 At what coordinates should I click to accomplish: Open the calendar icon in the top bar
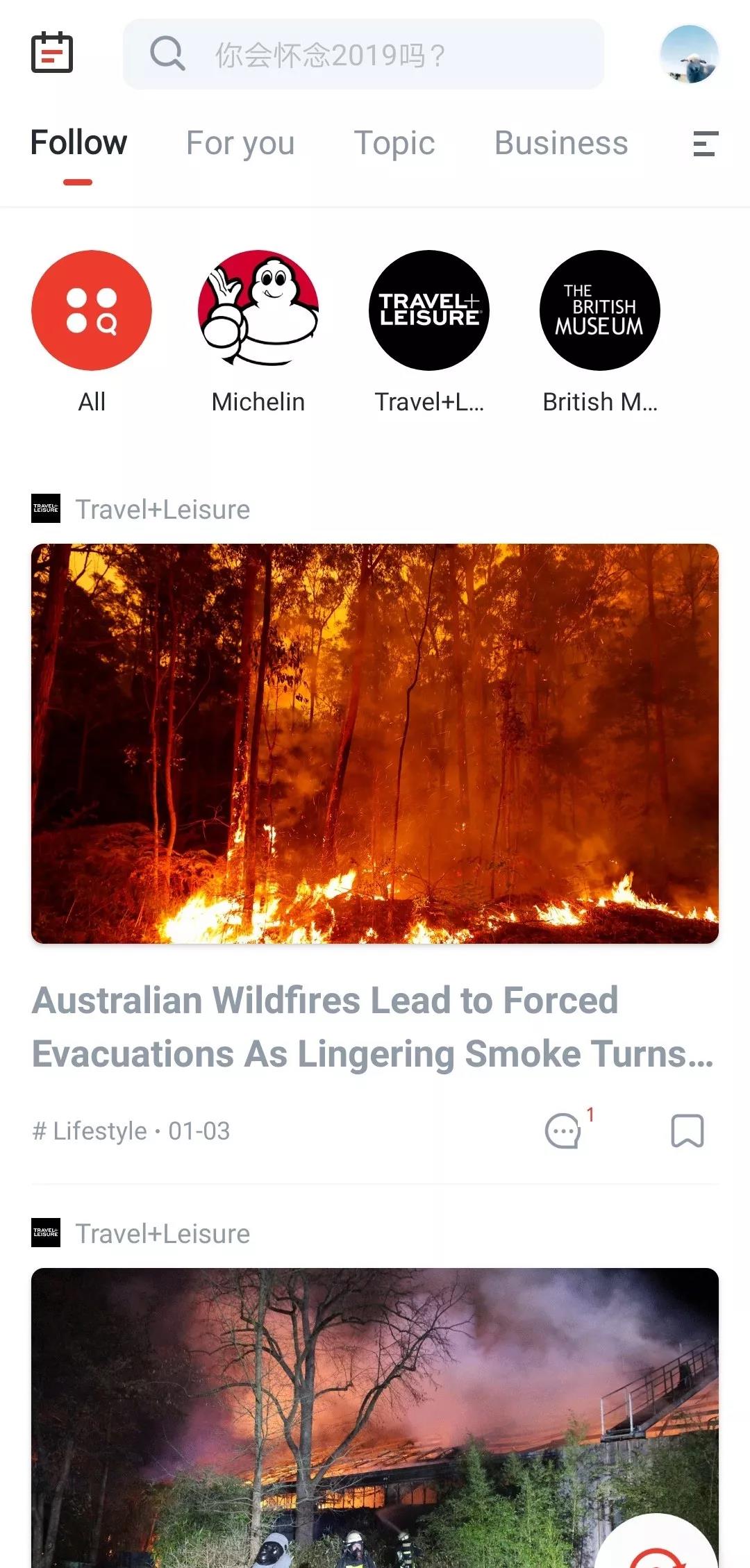pyautogui.click(x=52, y=53)
